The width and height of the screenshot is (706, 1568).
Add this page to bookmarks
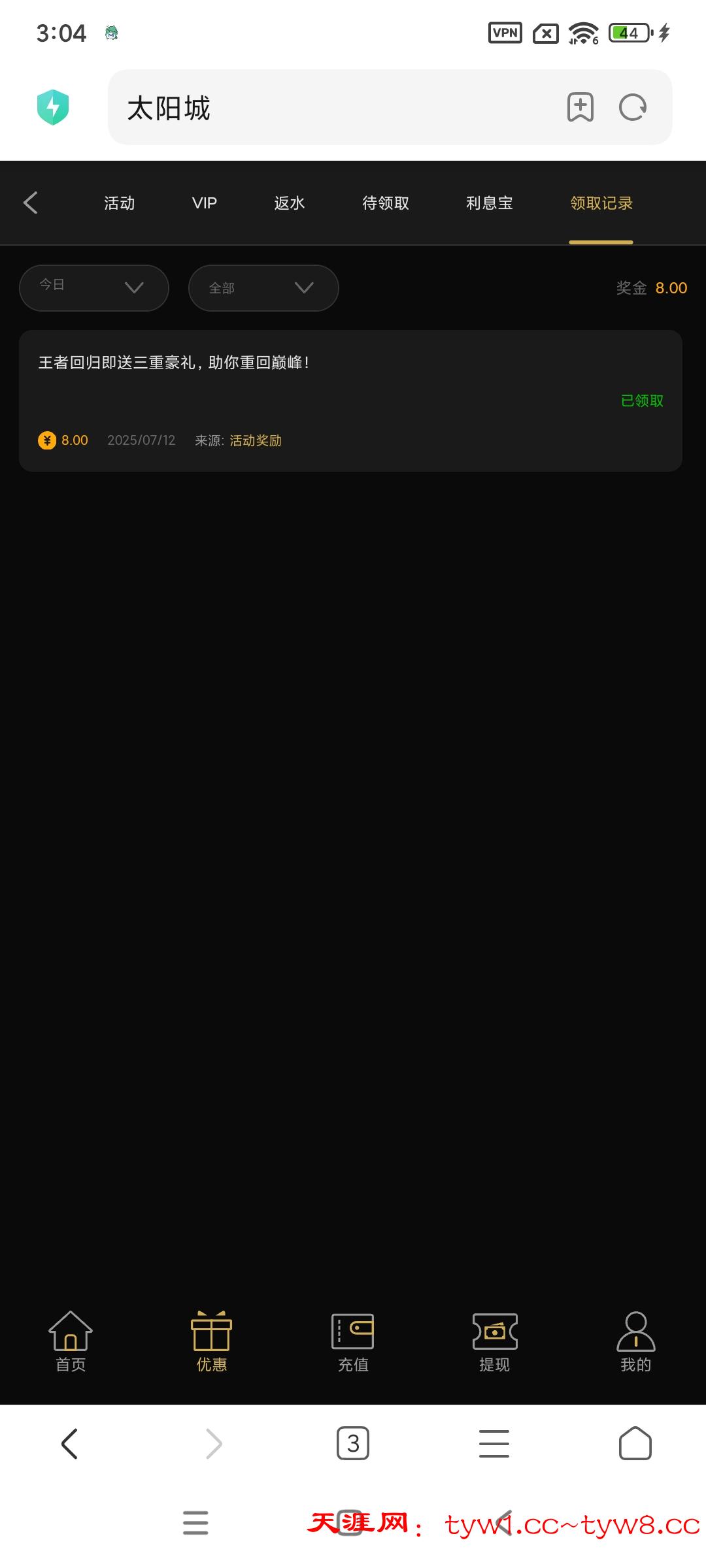(580, 108)
